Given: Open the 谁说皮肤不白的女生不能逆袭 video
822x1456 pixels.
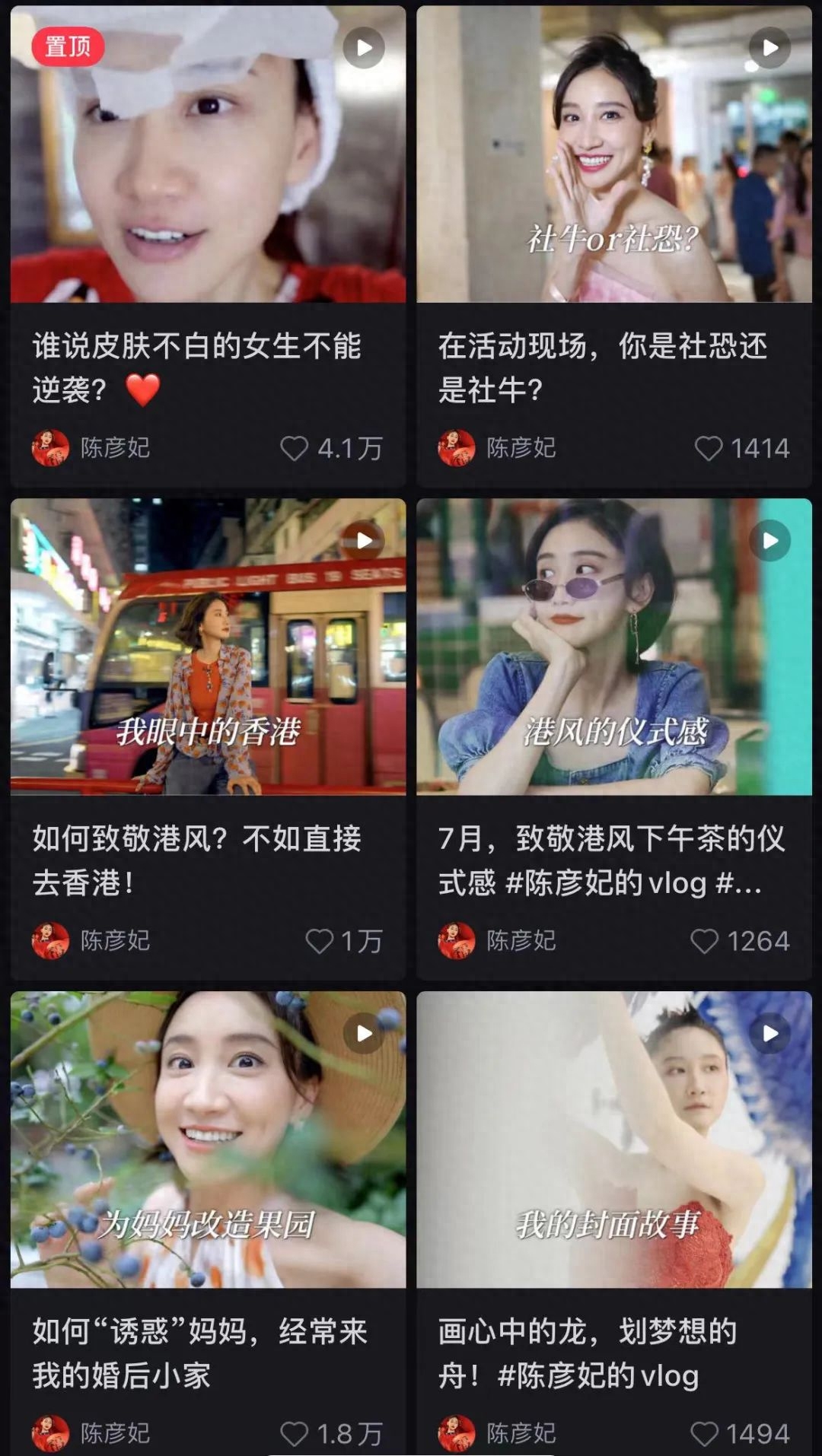Looking at the screenshot, I should [x=205, y=152].
